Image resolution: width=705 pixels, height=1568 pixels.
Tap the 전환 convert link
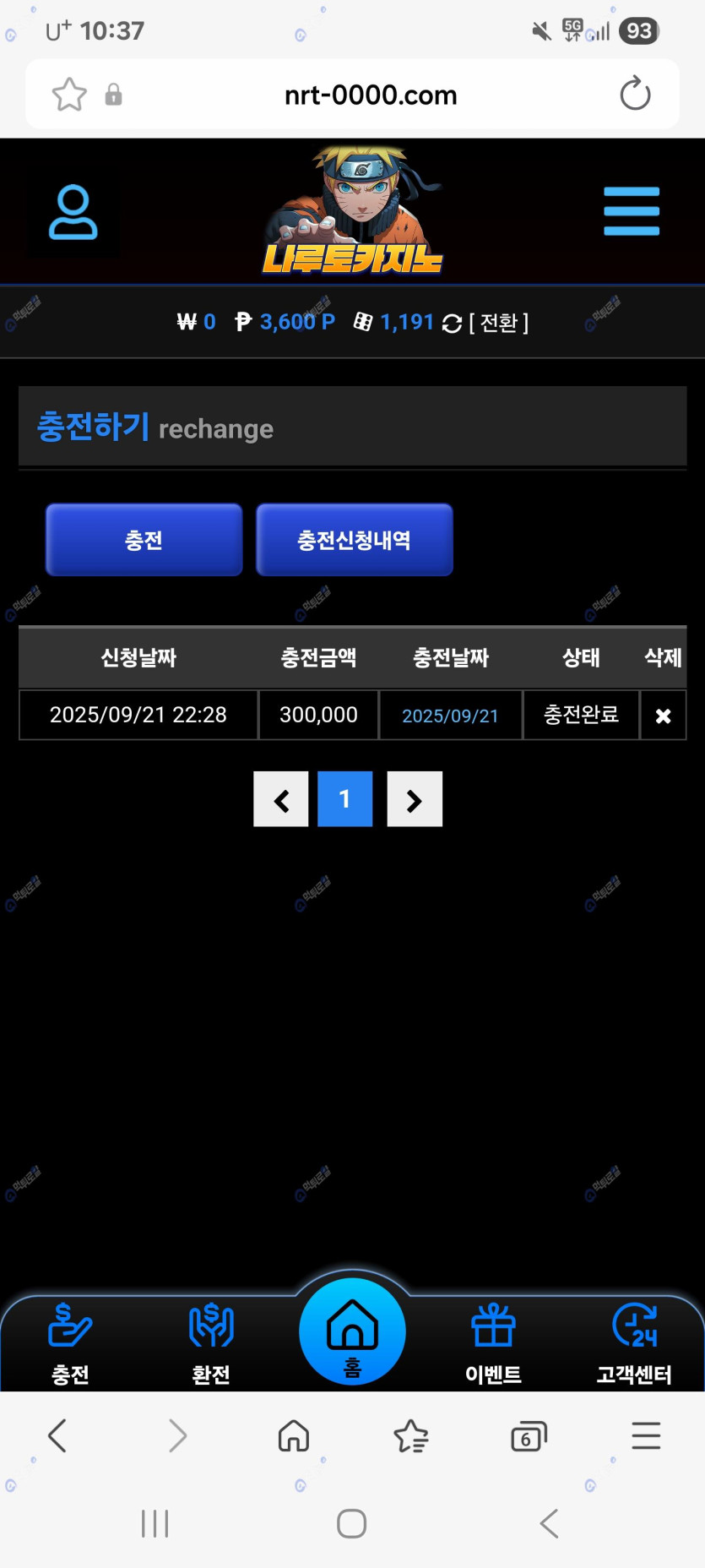coord(498,323)
